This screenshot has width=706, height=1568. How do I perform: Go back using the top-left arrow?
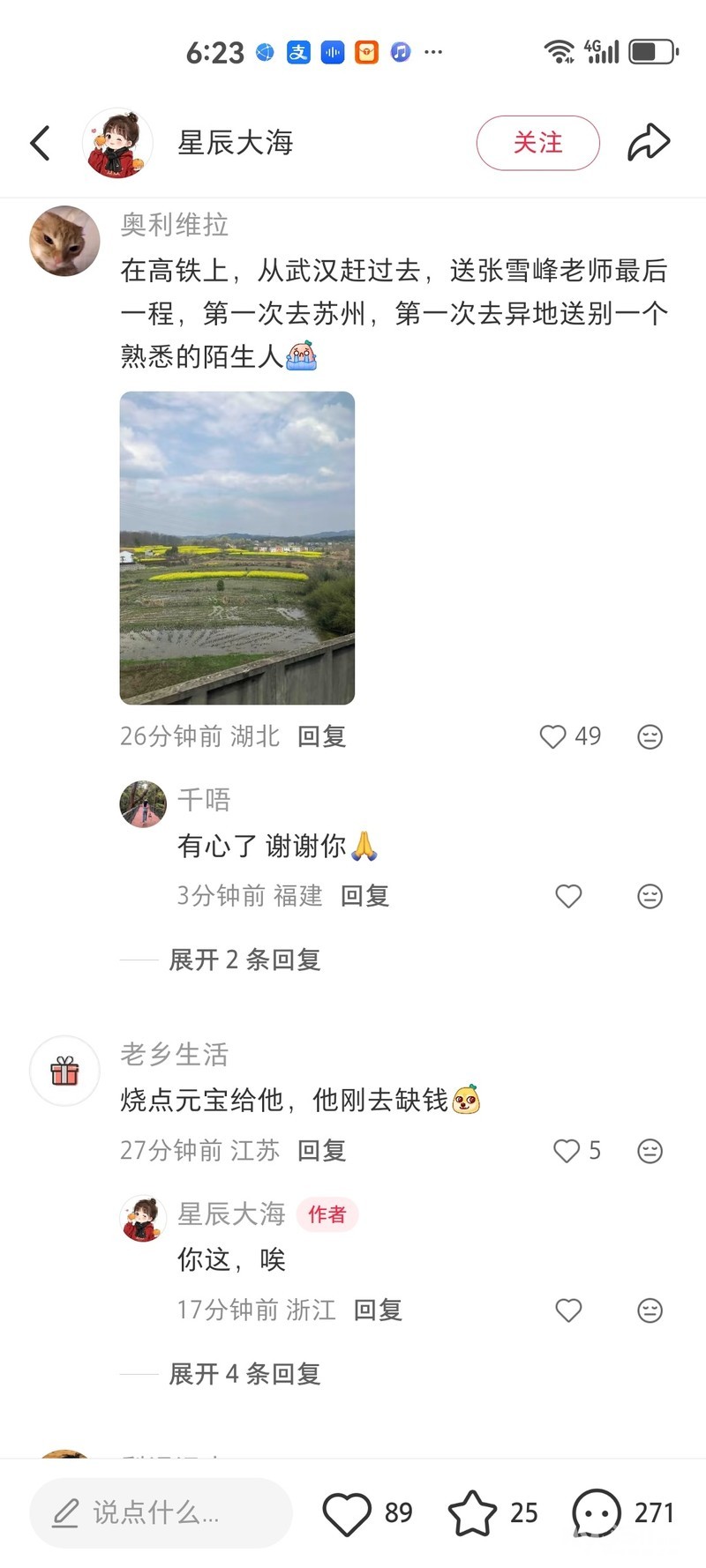click(x=41, y=143)
